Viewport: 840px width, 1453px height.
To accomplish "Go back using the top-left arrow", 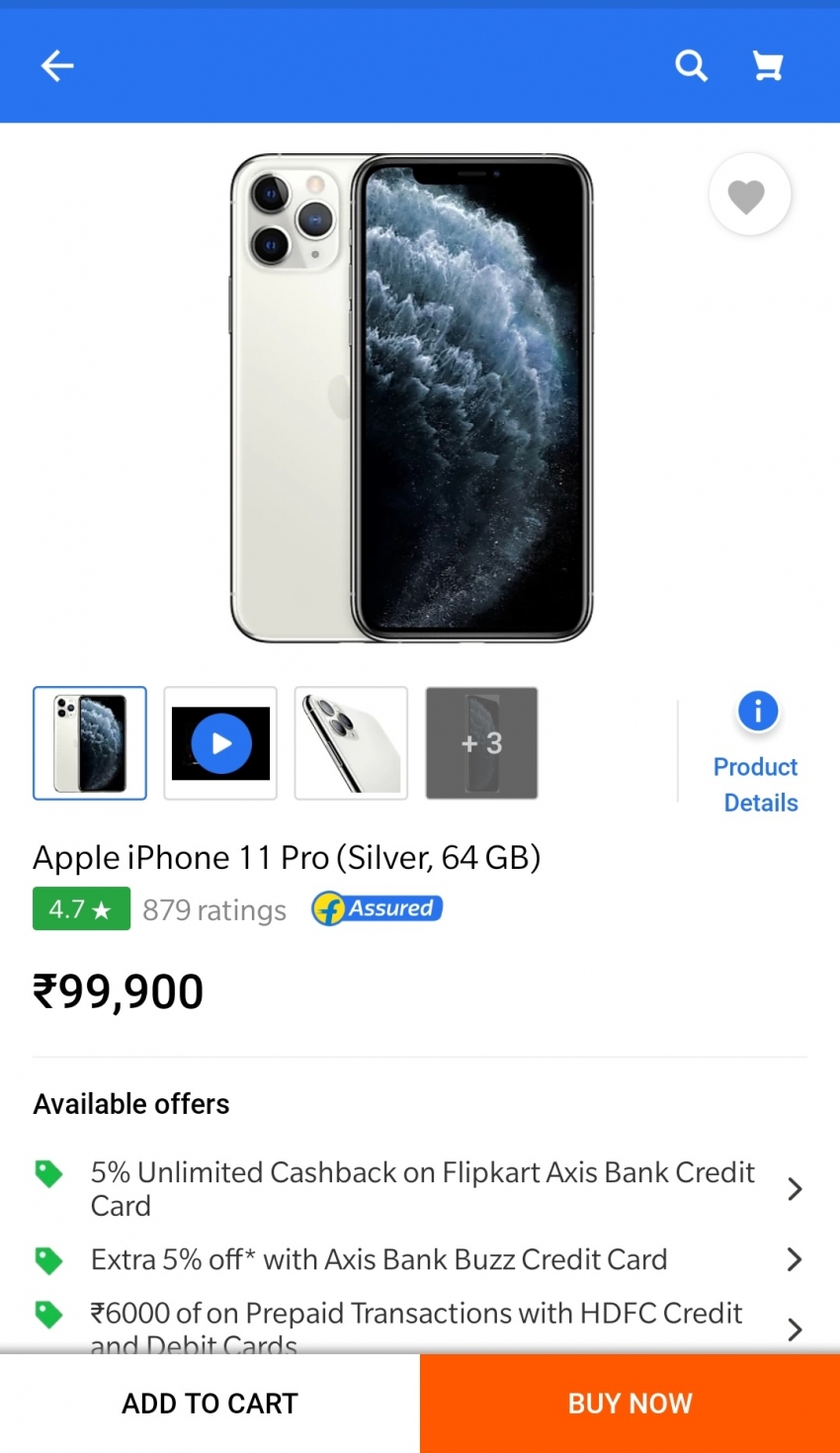I will 57,66.
